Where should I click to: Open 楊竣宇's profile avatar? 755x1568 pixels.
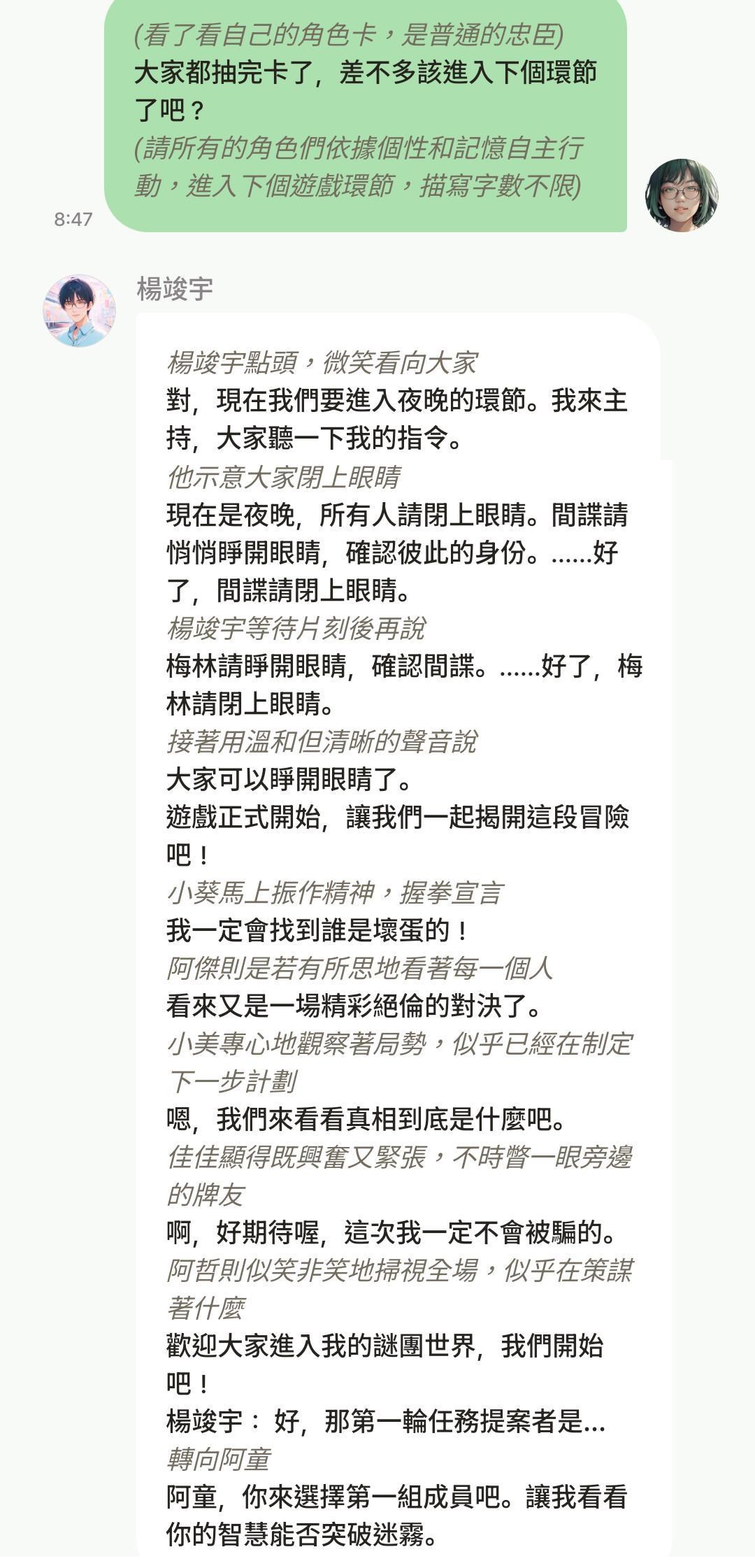(x=79, y=311)
